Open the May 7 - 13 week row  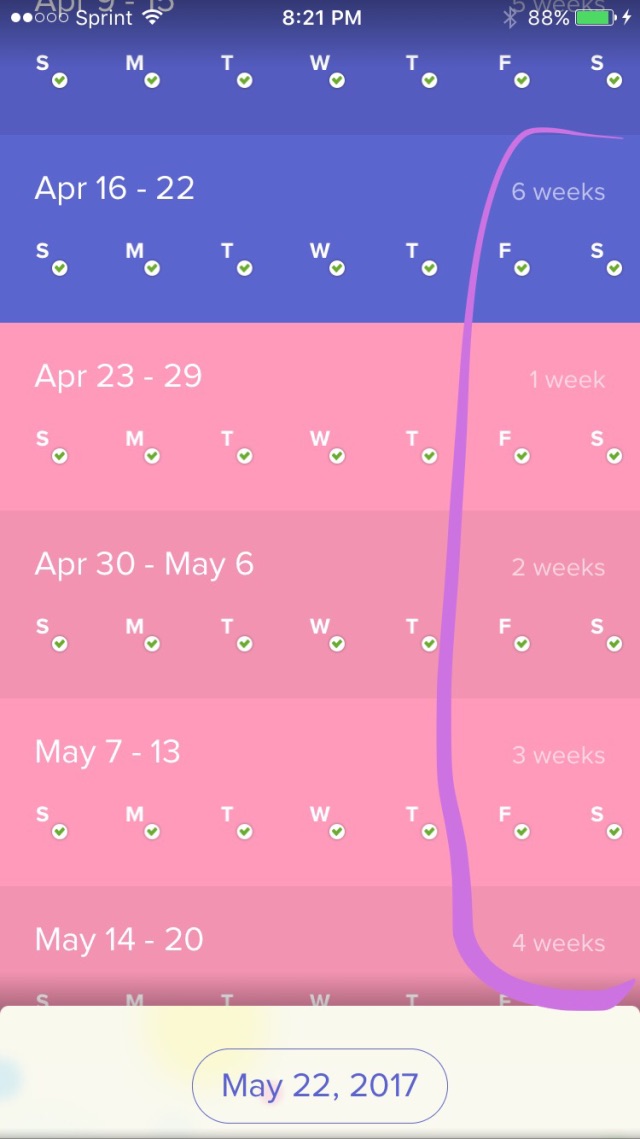(320, 792)
